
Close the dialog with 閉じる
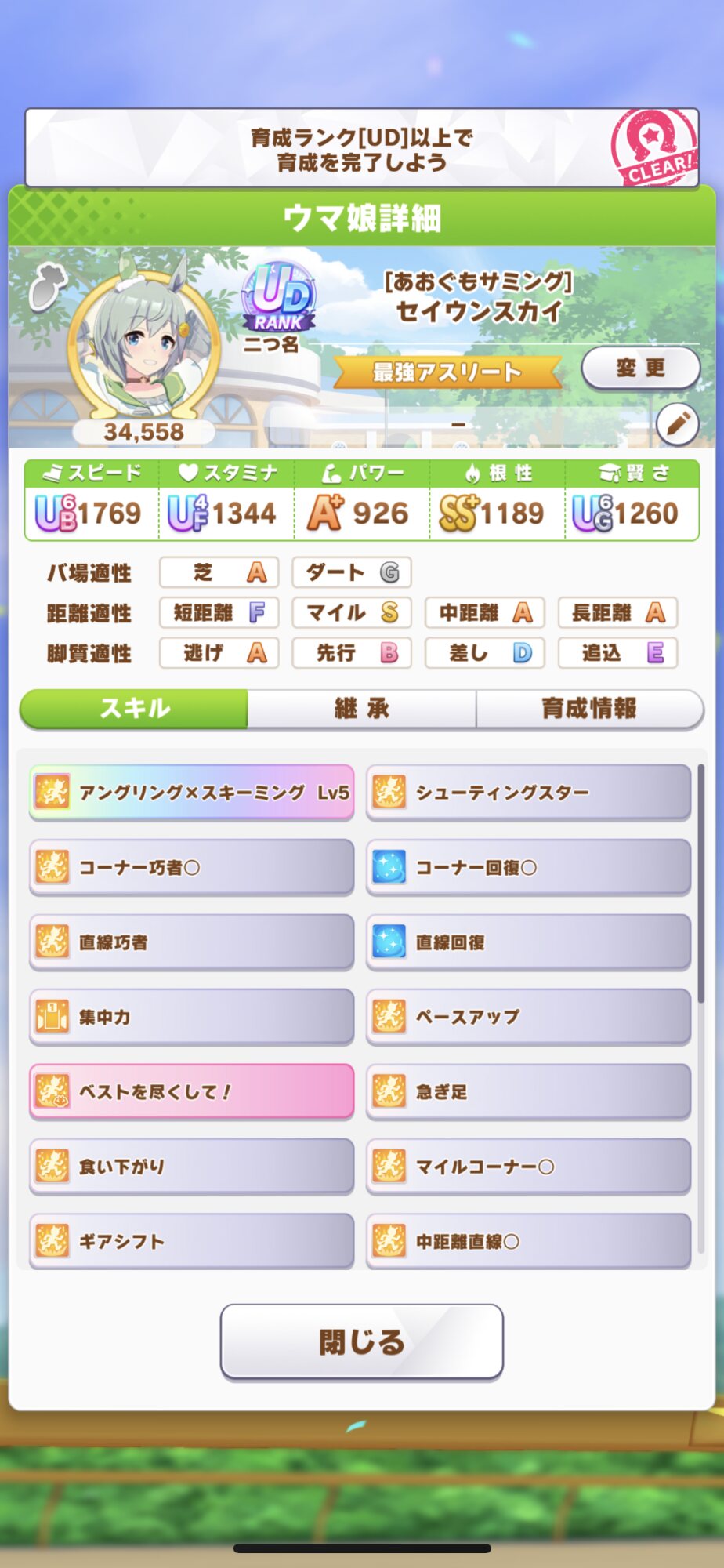coord(361,1341)
